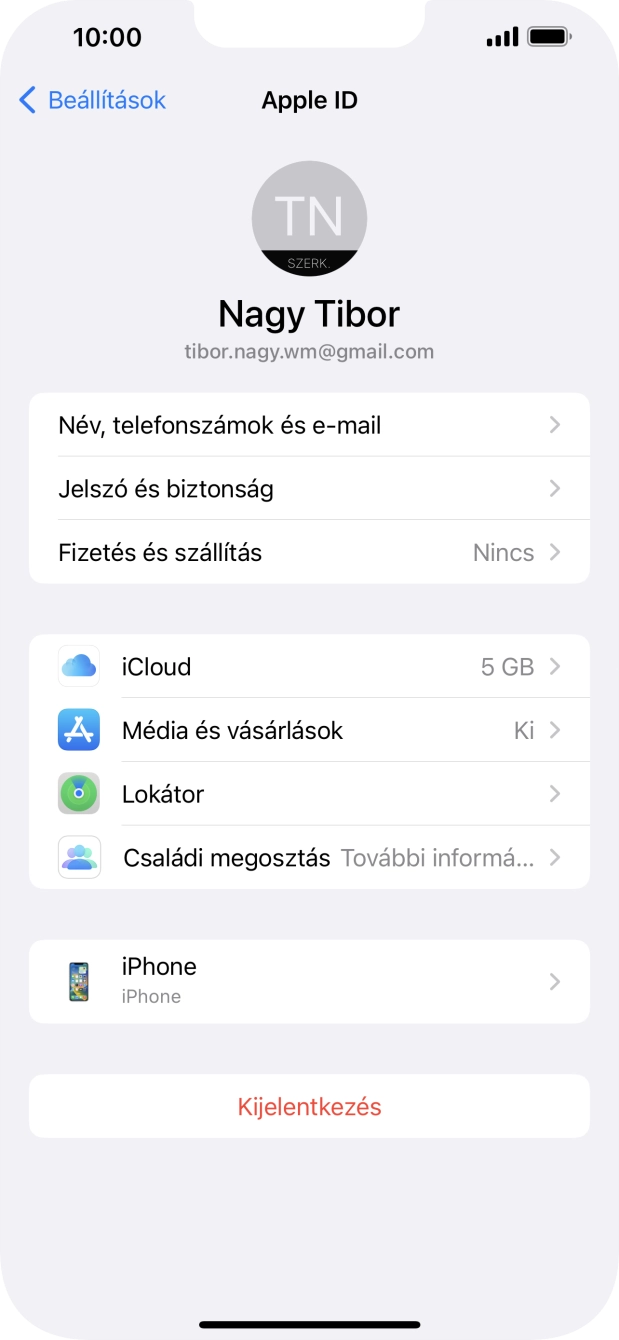This screenshot has width=619, height=1340.
Task: Tap Kijelentkezés to sign out
Action: [x=309, y=1107]
